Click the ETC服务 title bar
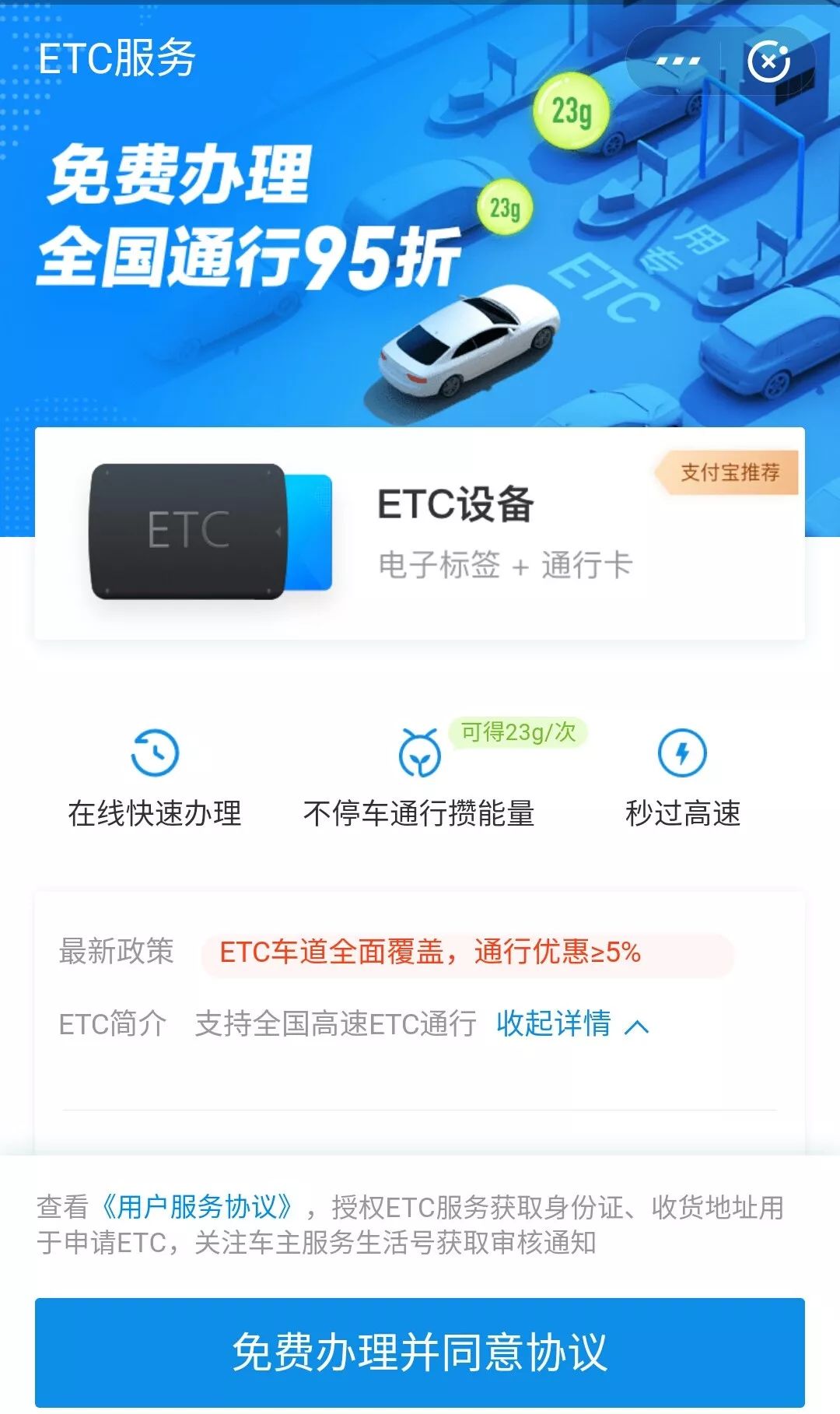The image size is (840, 1414). (x=115, y=57)
